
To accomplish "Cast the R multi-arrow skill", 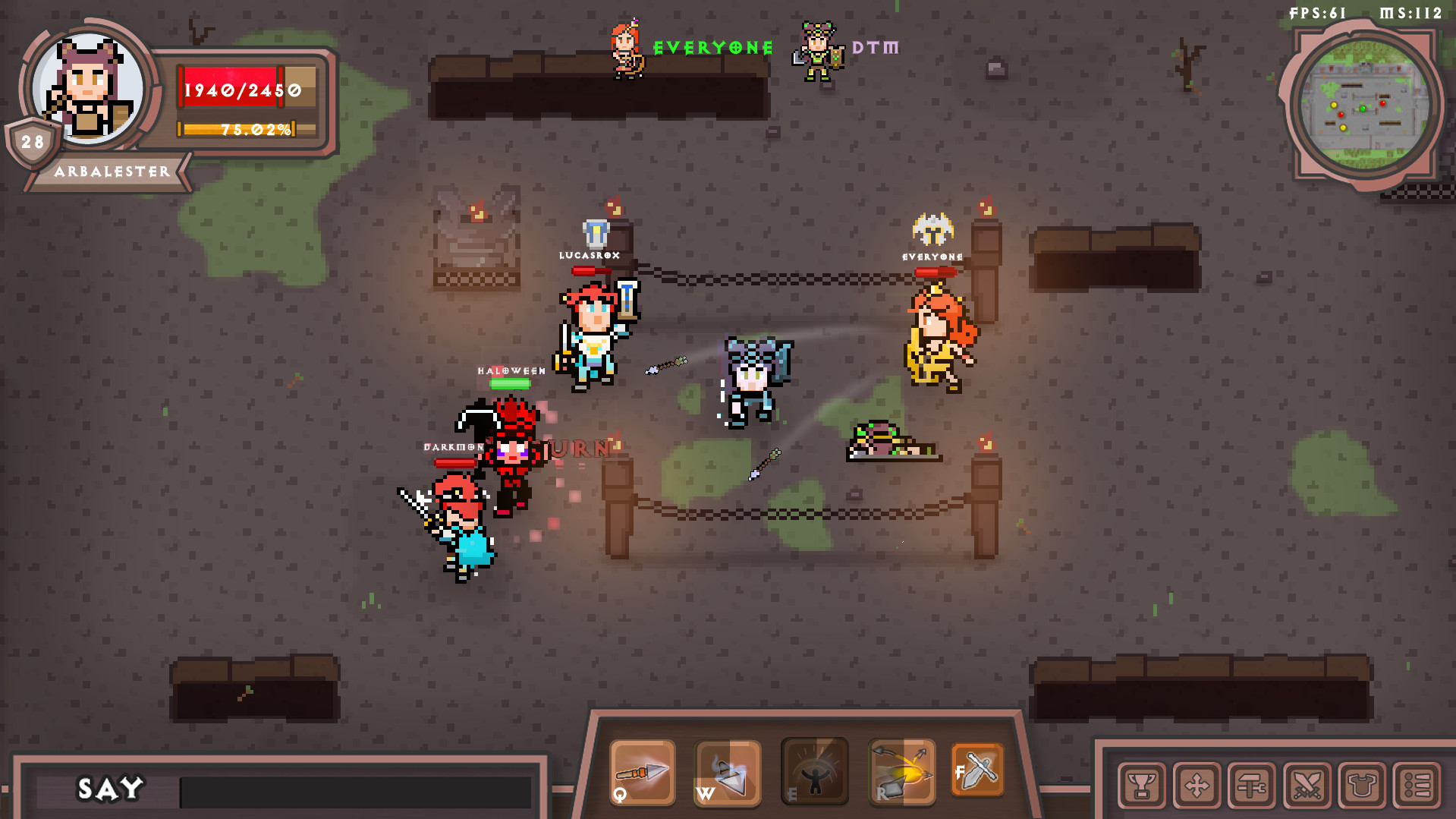I will point(901,772).
